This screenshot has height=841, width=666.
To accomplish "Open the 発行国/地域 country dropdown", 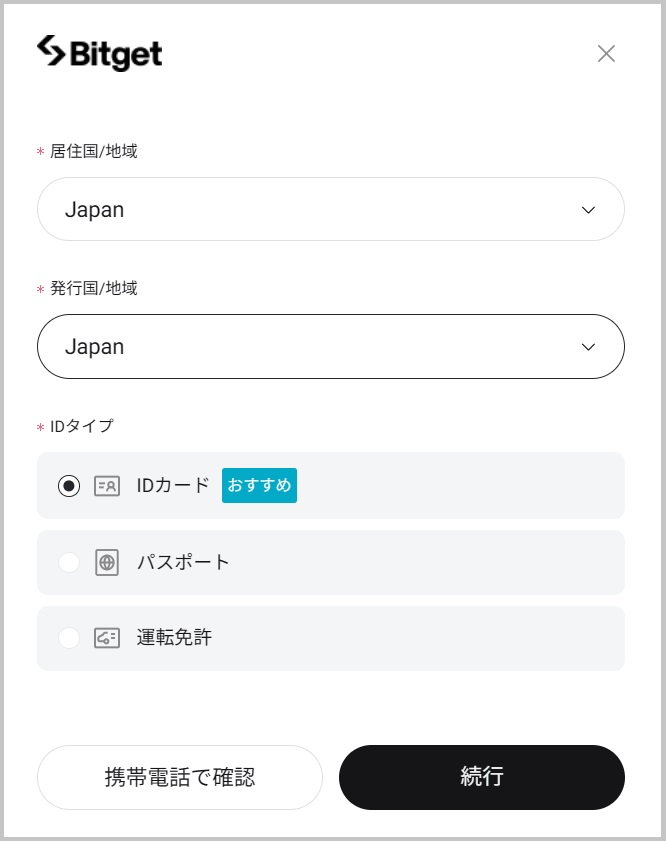I will (x=330, y=347).
